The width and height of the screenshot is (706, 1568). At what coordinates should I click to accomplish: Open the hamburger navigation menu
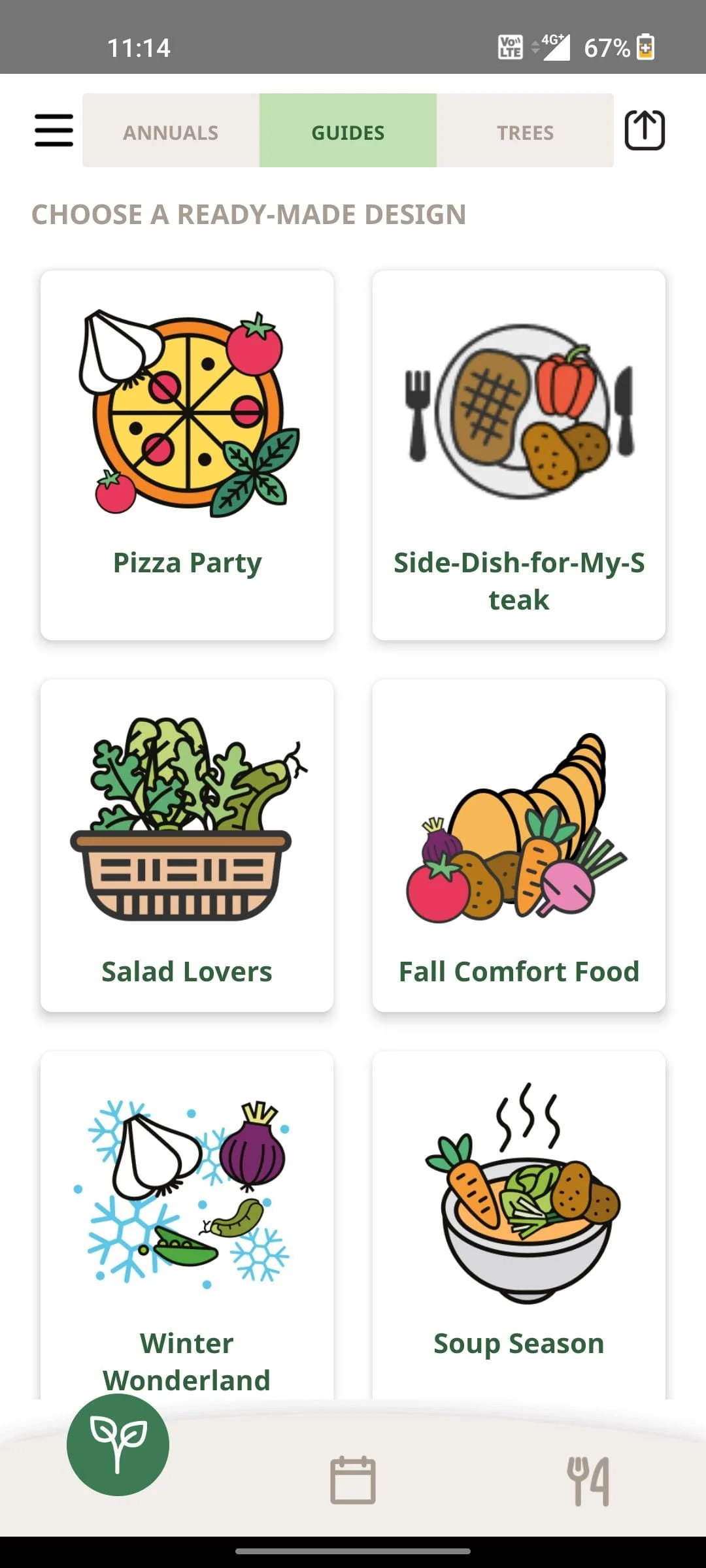pyautogui.click(x=53, y=130)
